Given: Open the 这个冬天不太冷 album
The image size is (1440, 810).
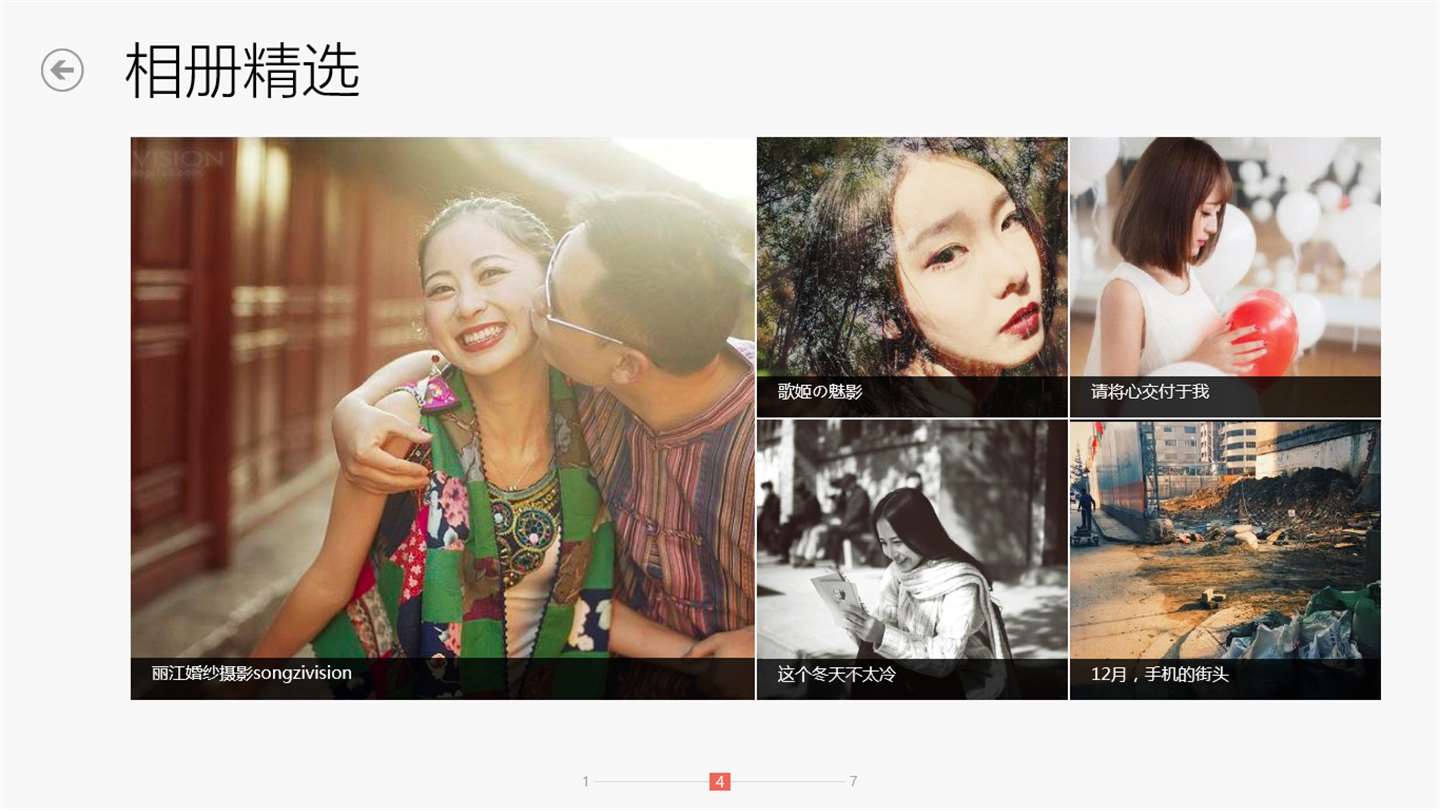Looking at the screenshot, I should pos(911,558).
